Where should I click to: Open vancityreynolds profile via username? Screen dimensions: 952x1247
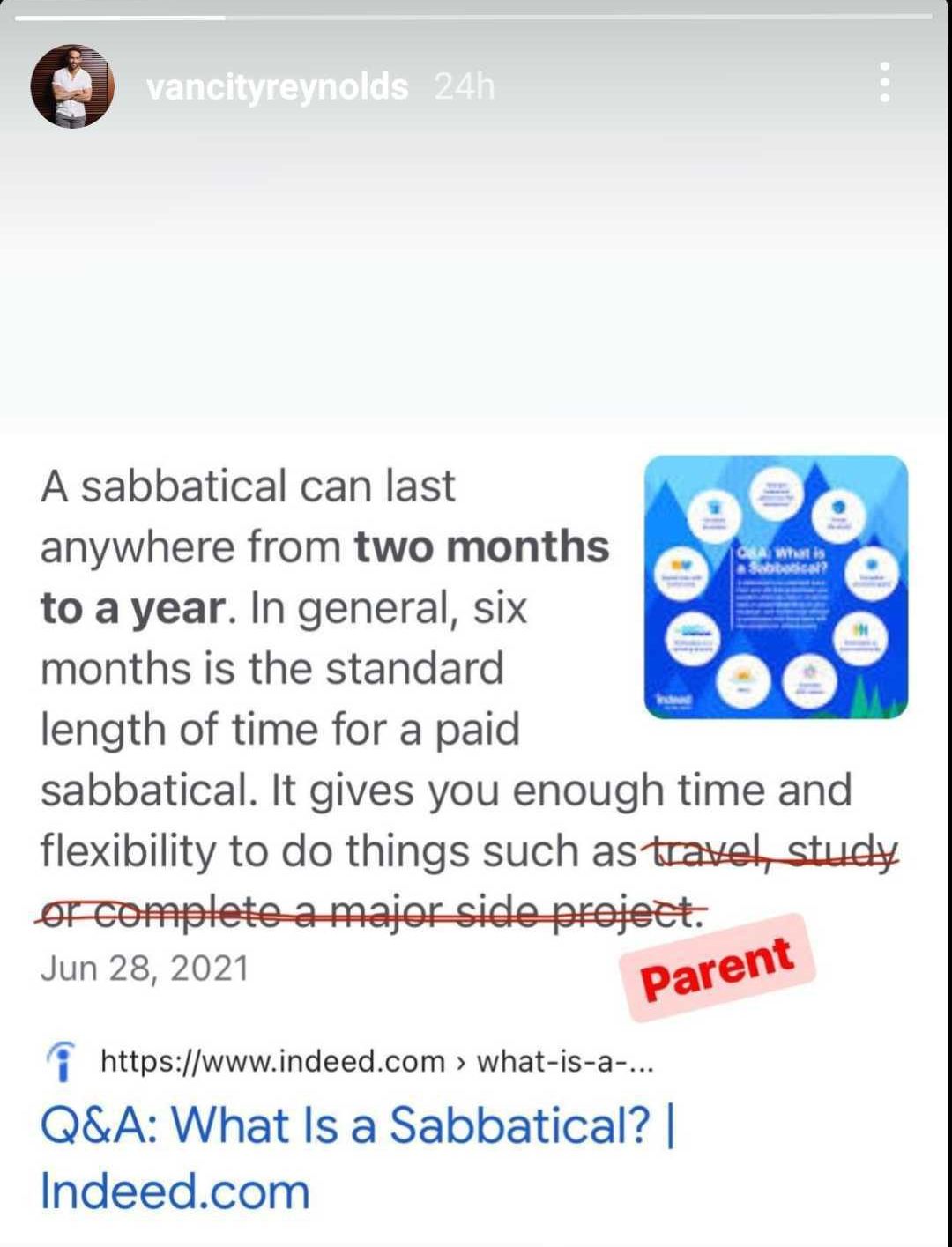[x=277, y=87]
